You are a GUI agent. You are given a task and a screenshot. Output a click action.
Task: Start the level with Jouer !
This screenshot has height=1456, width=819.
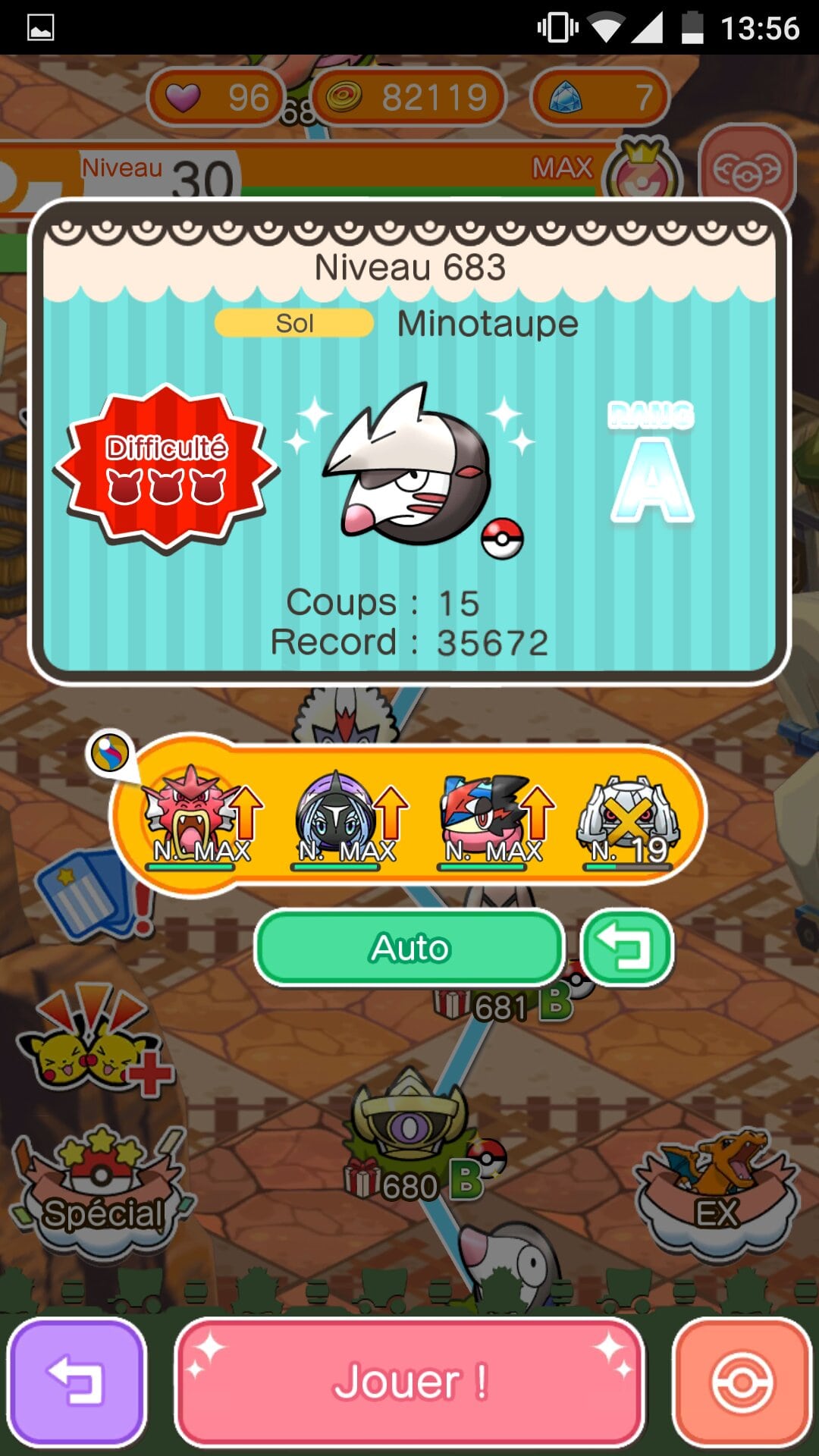point(409,1382)
